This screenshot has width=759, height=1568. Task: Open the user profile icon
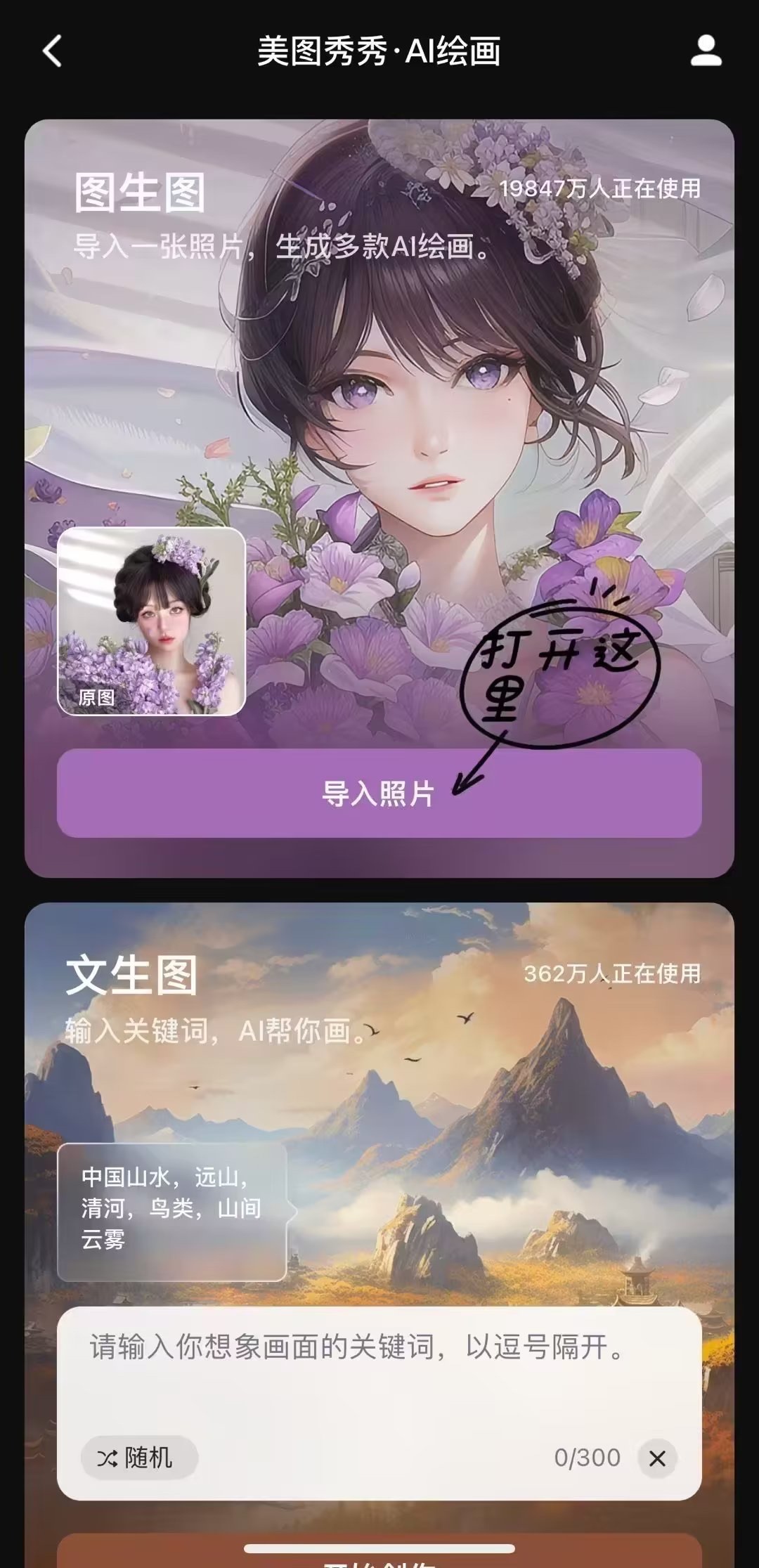[706, 51]
